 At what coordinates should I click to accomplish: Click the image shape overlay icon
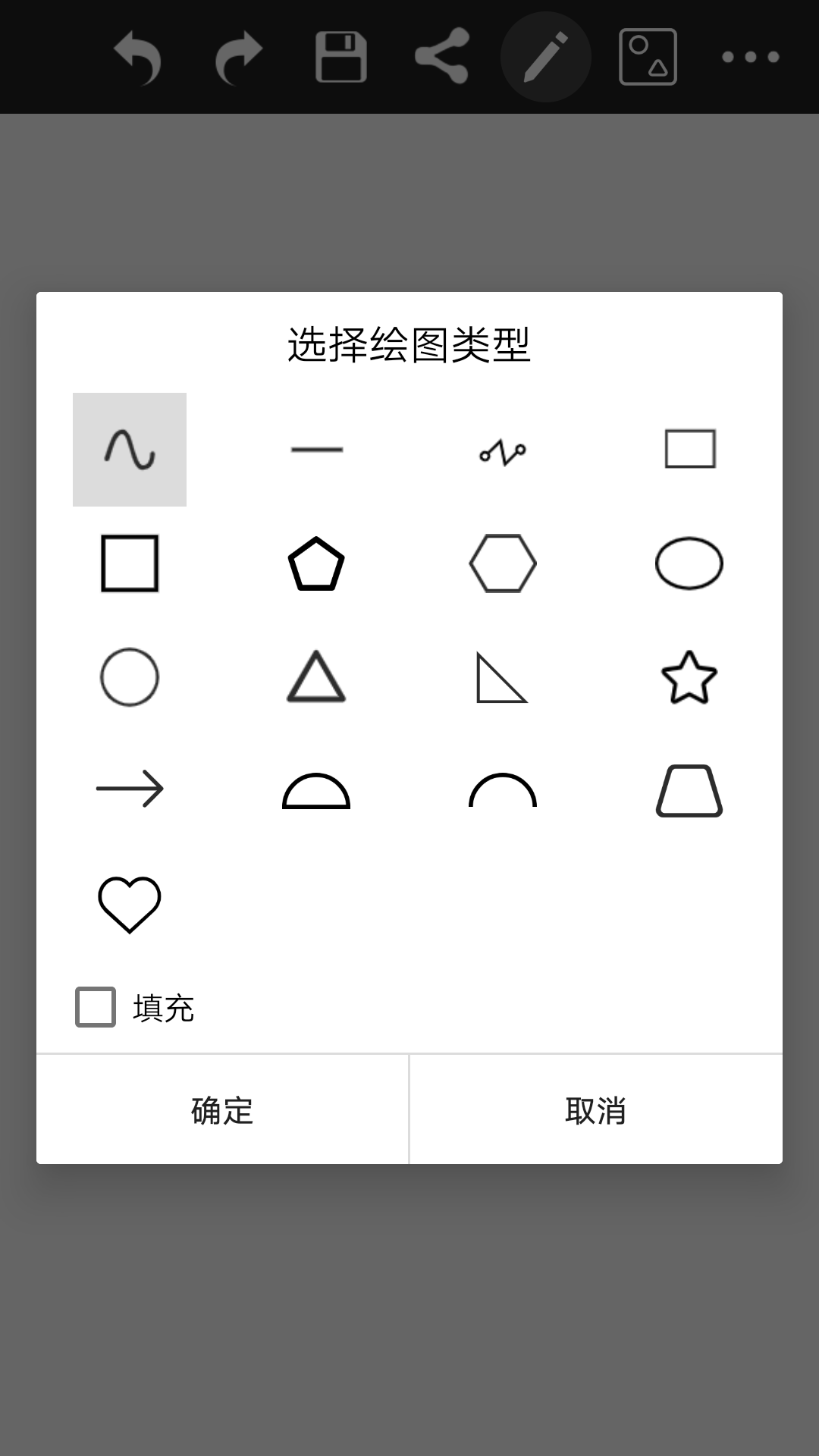point(649,57)
